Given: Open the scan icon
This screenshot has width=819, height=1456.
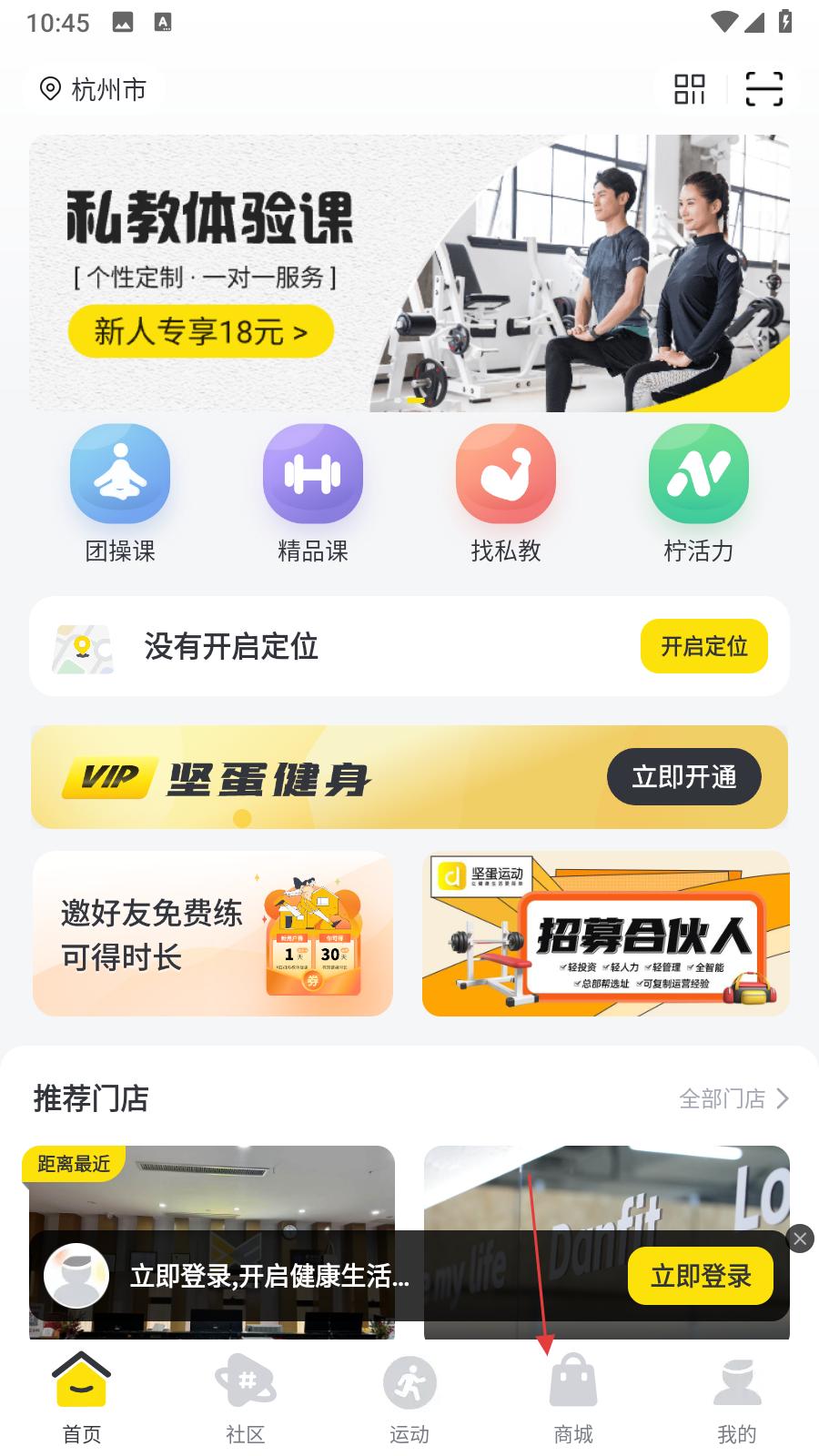Looking at the screenshot, I should (x=763, y=89).
